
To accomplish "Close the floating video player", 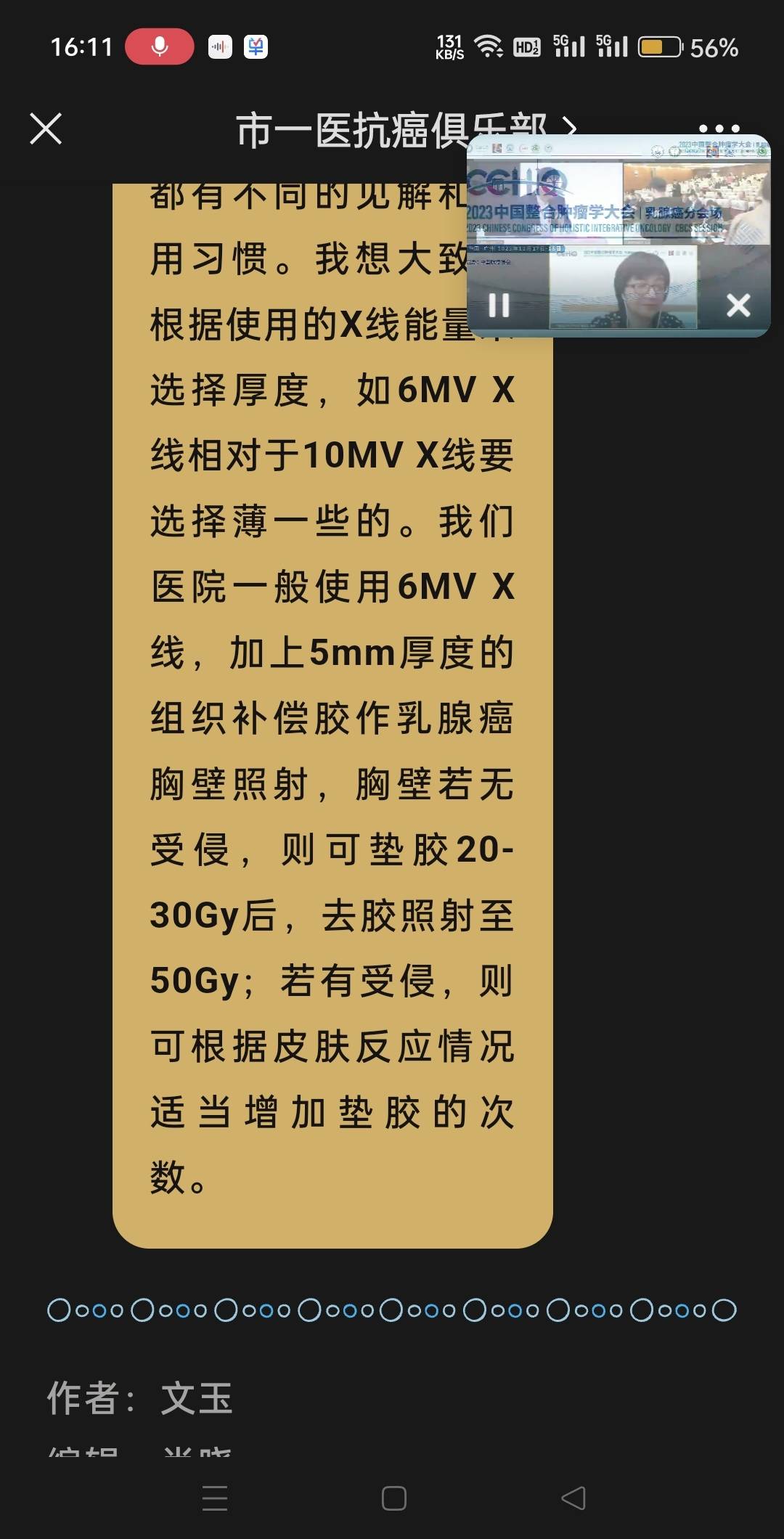I will pos(739,306).
